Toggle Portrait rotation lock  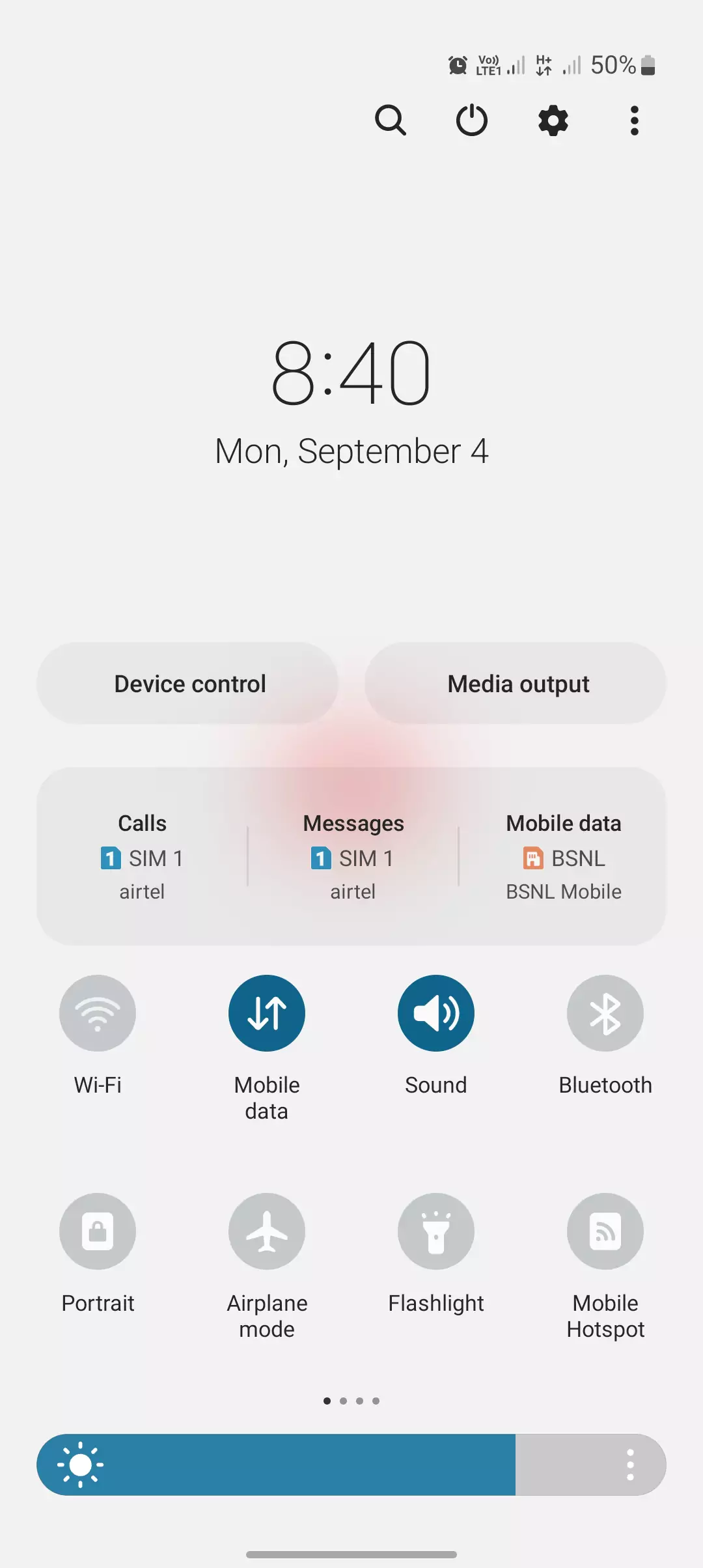click(x=98, y=1231)
